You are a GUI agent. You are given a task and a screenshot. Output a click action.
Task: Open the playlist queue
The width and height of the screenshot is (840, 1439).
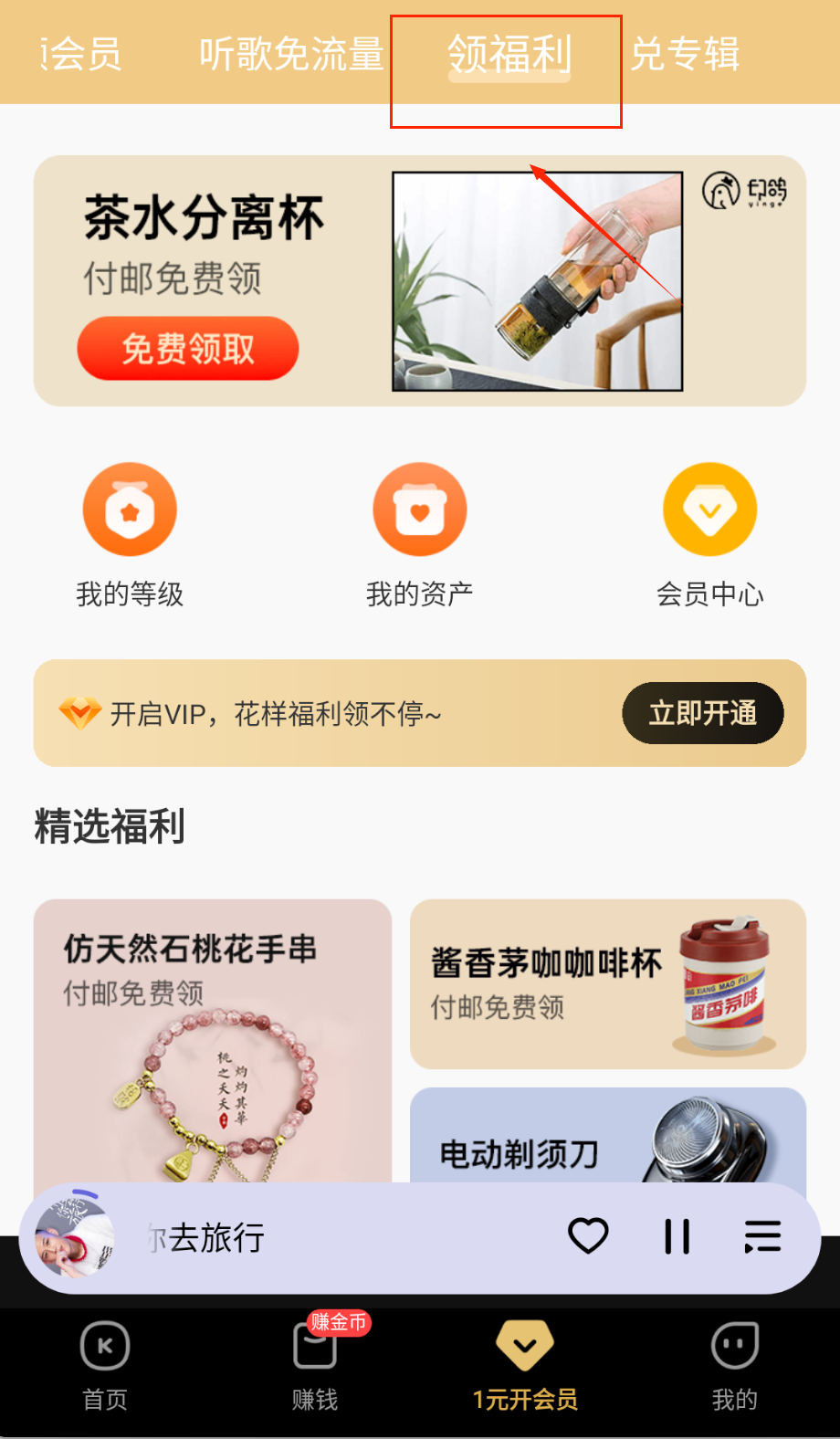[x=762, y=1236]
